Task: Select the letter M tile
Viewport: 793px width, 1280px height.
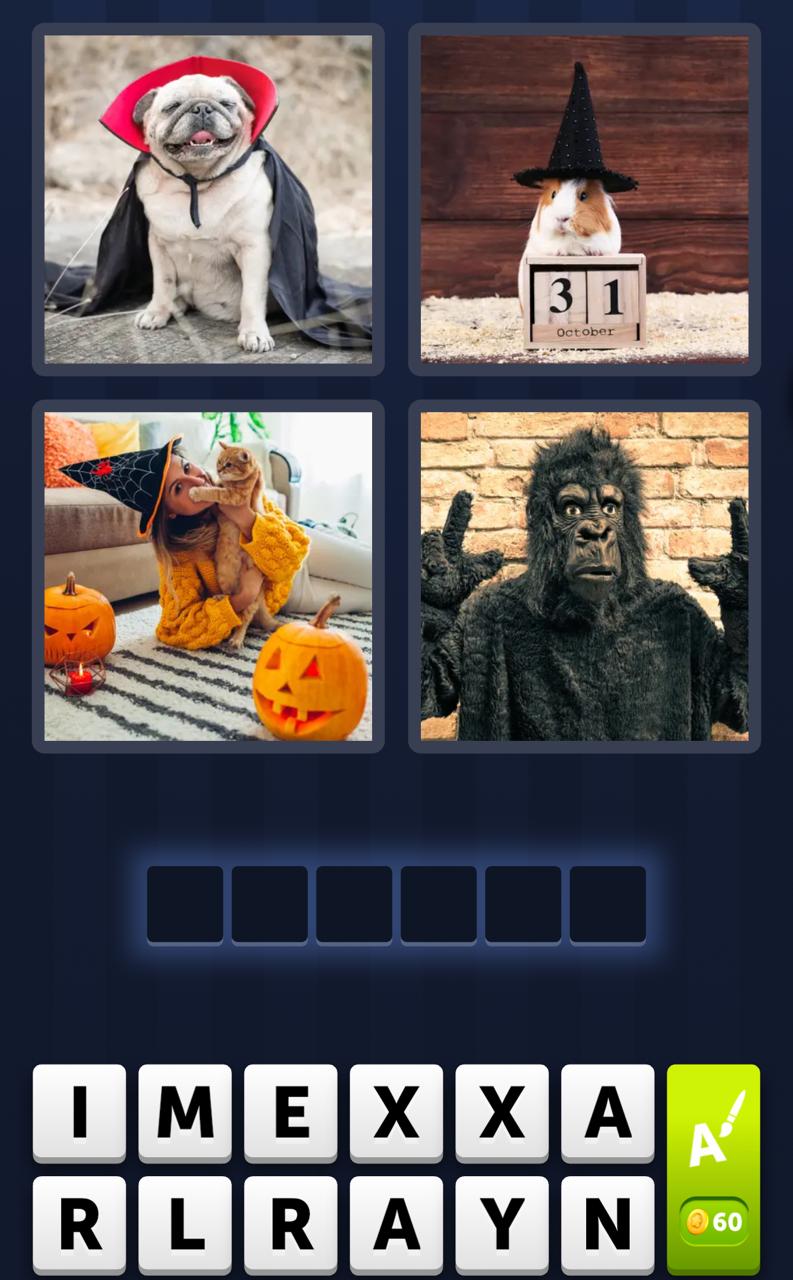Action: (x=185, y=1112)
